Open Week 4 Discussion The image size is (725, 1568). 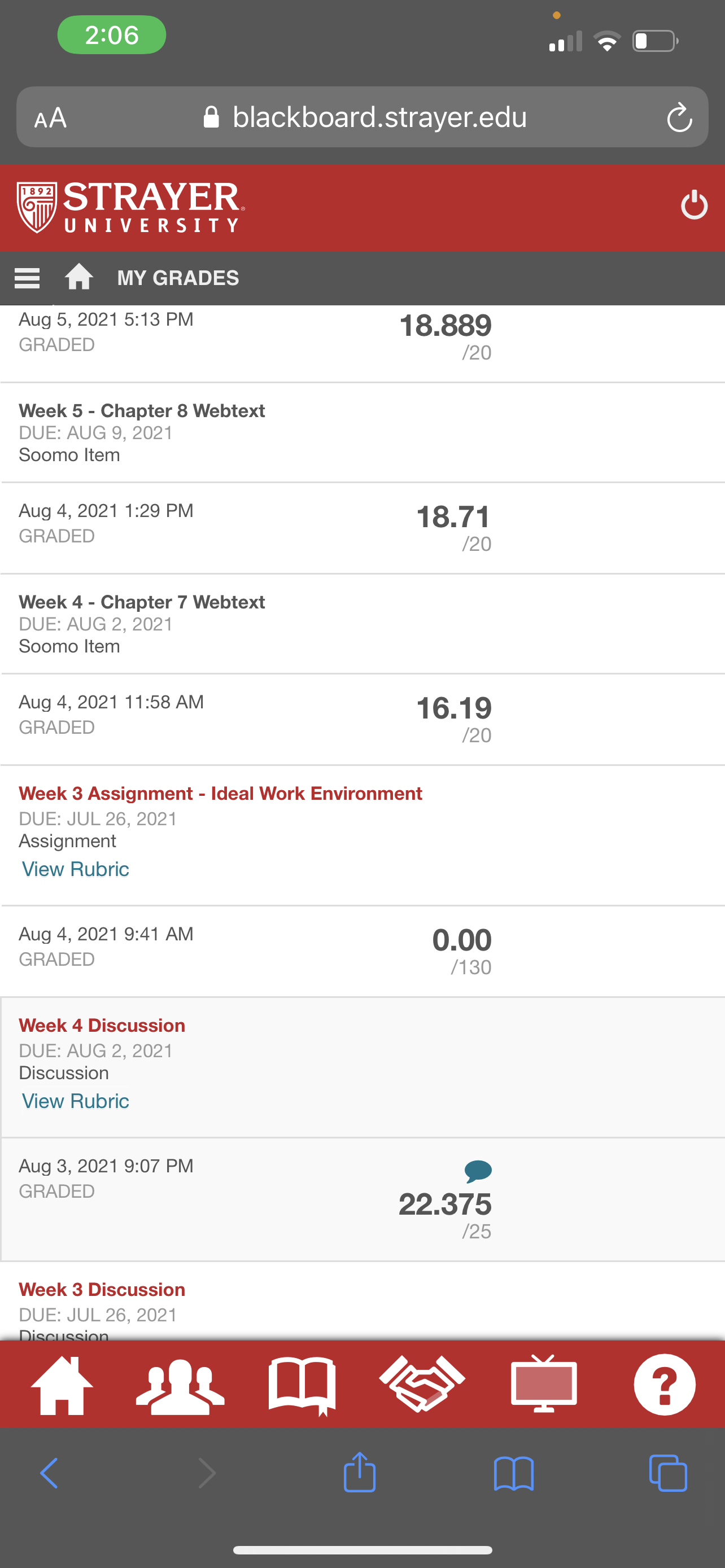pos(102,1025)
